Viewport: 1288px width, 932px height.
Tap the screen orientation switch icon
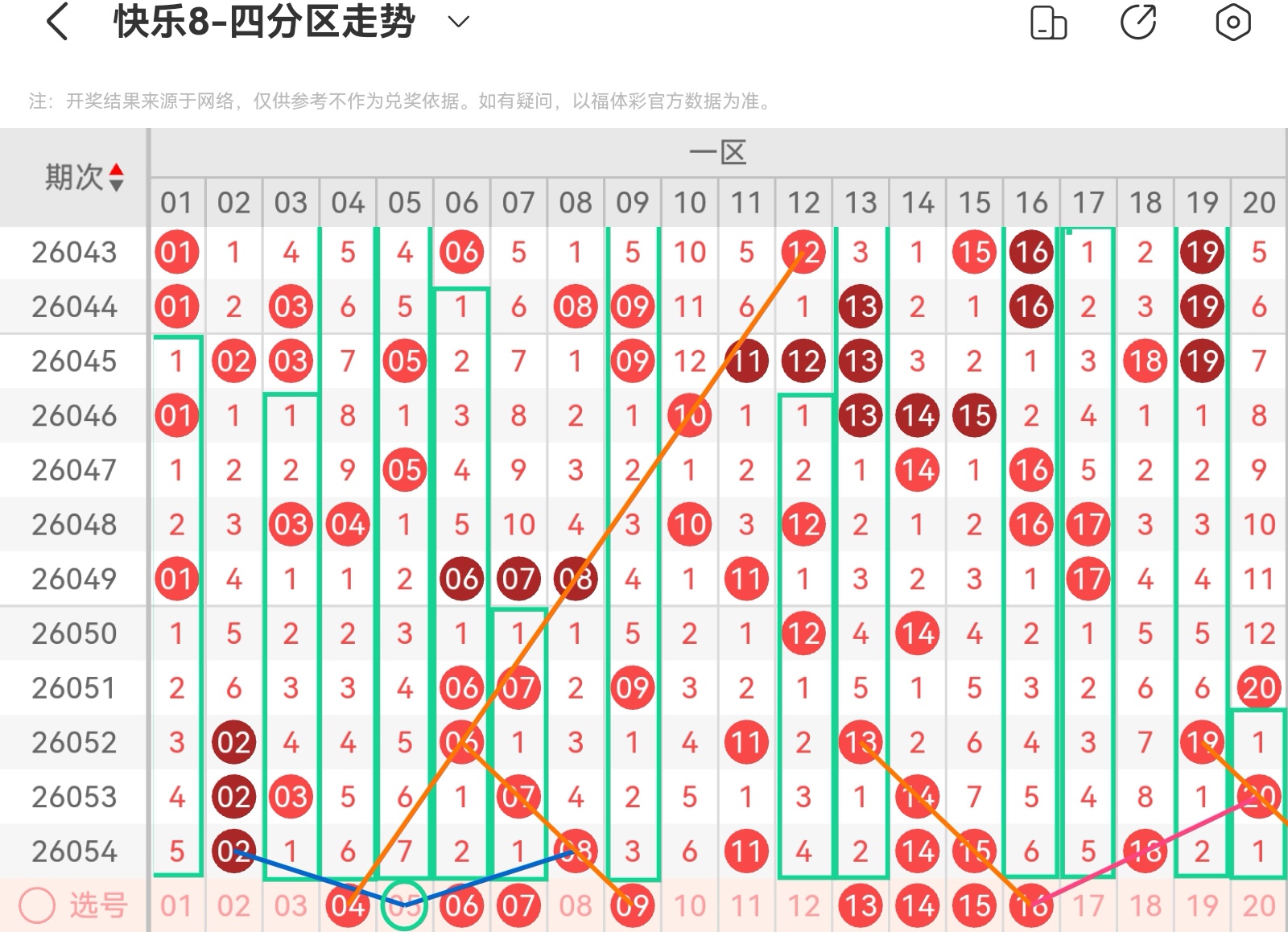tap(1048, 23)
